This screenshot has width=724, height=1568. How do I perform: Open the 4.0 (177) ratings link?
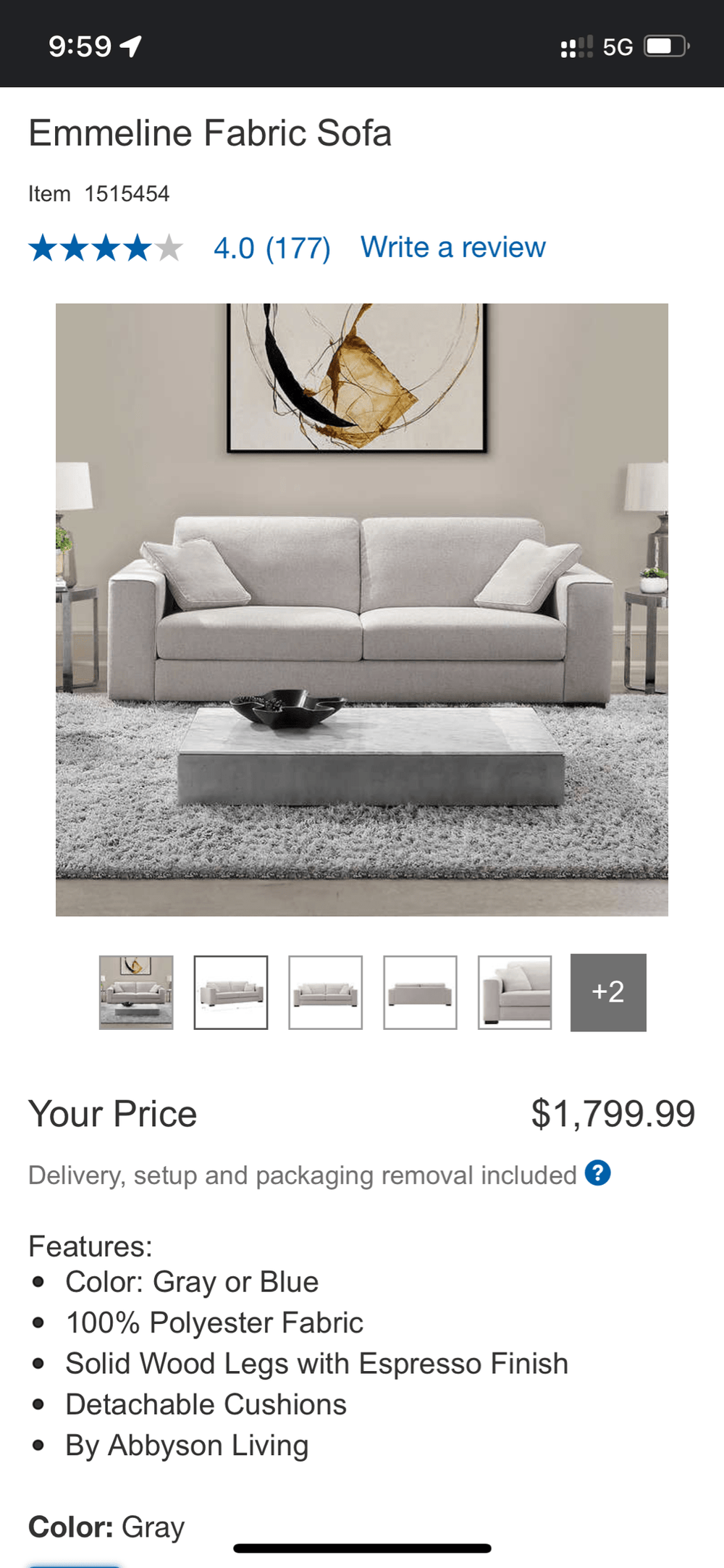pyautogui.click(x=271, y=248)
